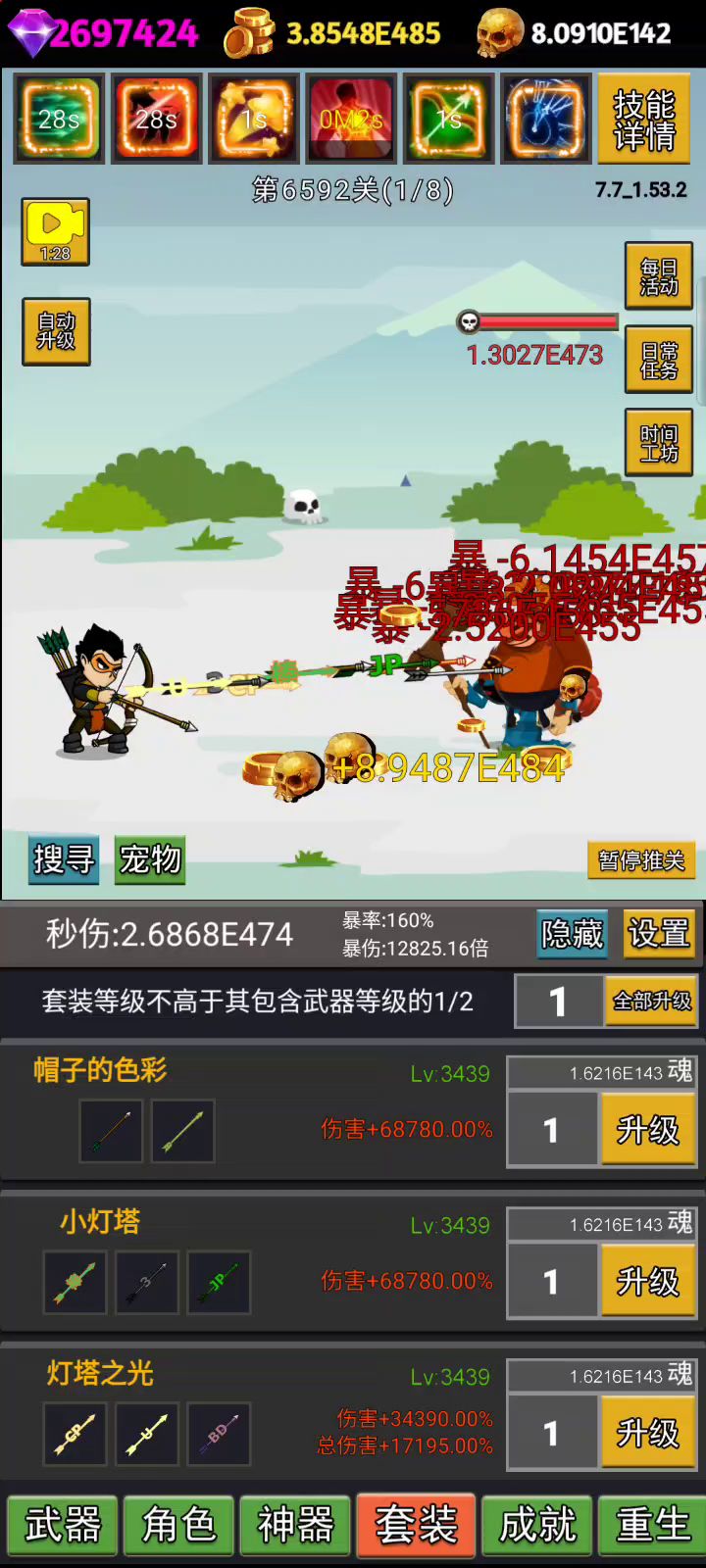Screen dimensions: 706x1568
Task: Open the 重生 rebirth tab
Action: coord(652,1525)
